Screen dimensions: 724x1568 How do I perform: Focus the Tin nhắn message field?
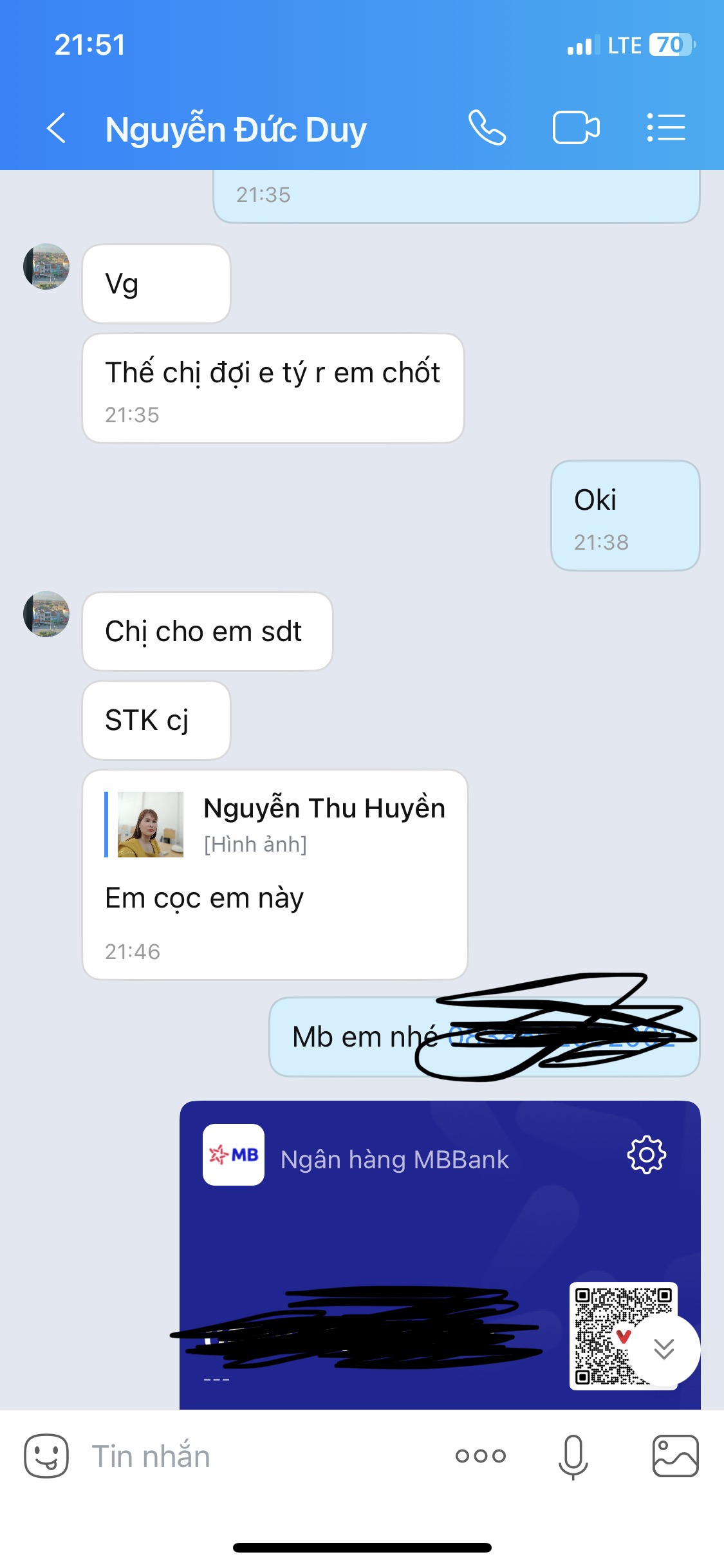[257, 1456]
